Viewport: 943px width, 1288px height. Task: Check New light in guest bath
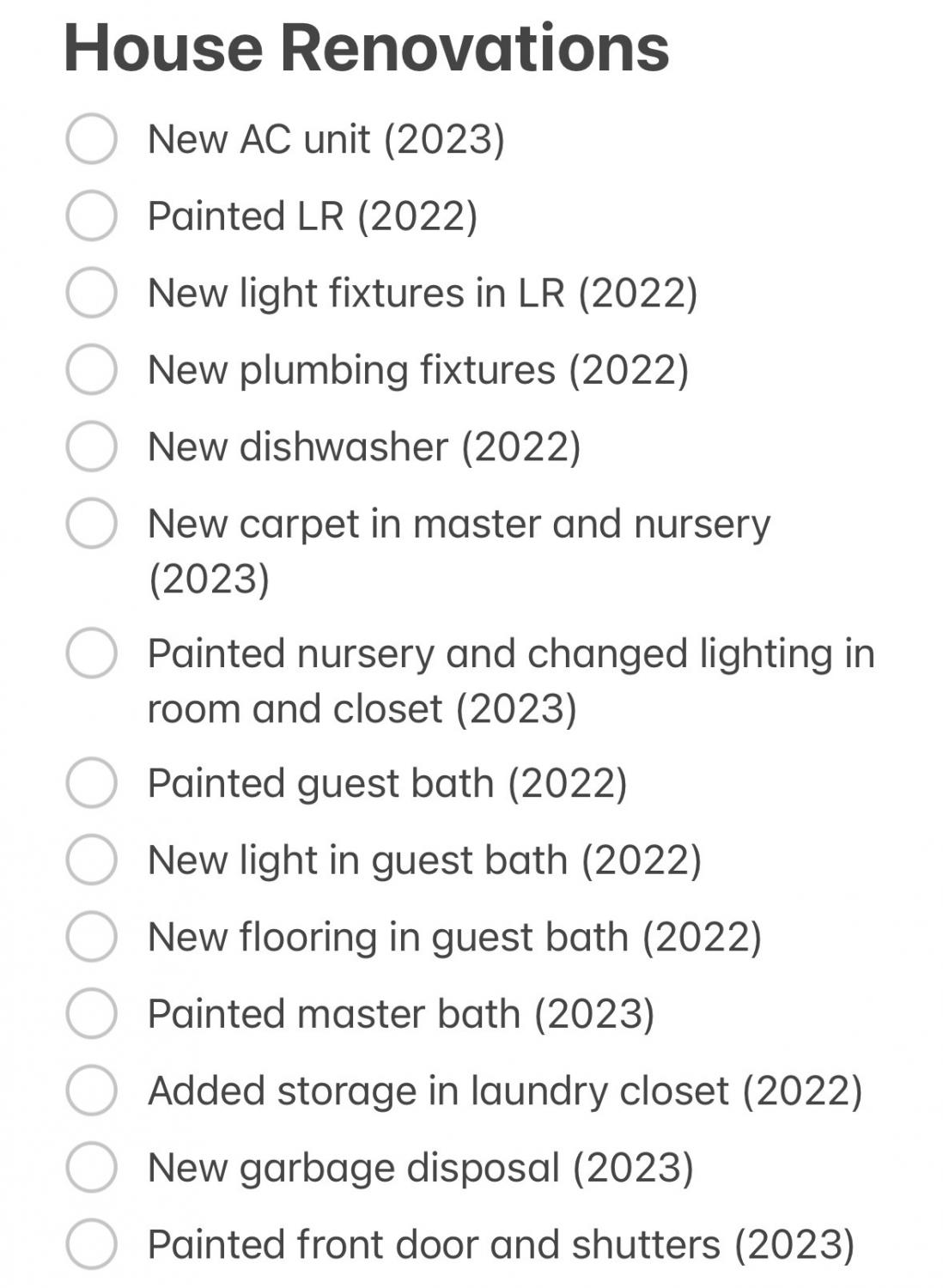(x=91, y=860)
